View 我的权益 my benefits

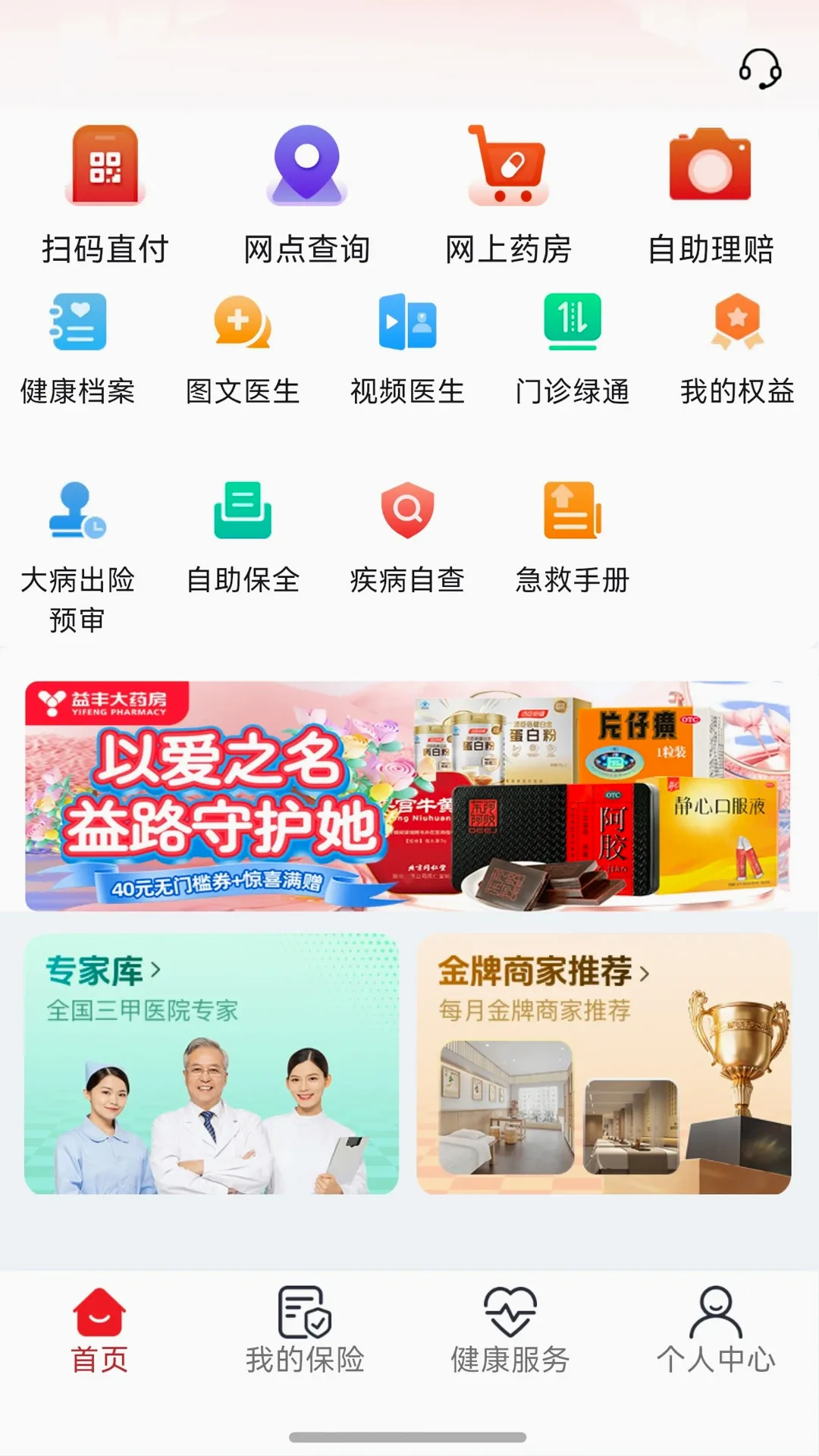click(x=737, y=350)
